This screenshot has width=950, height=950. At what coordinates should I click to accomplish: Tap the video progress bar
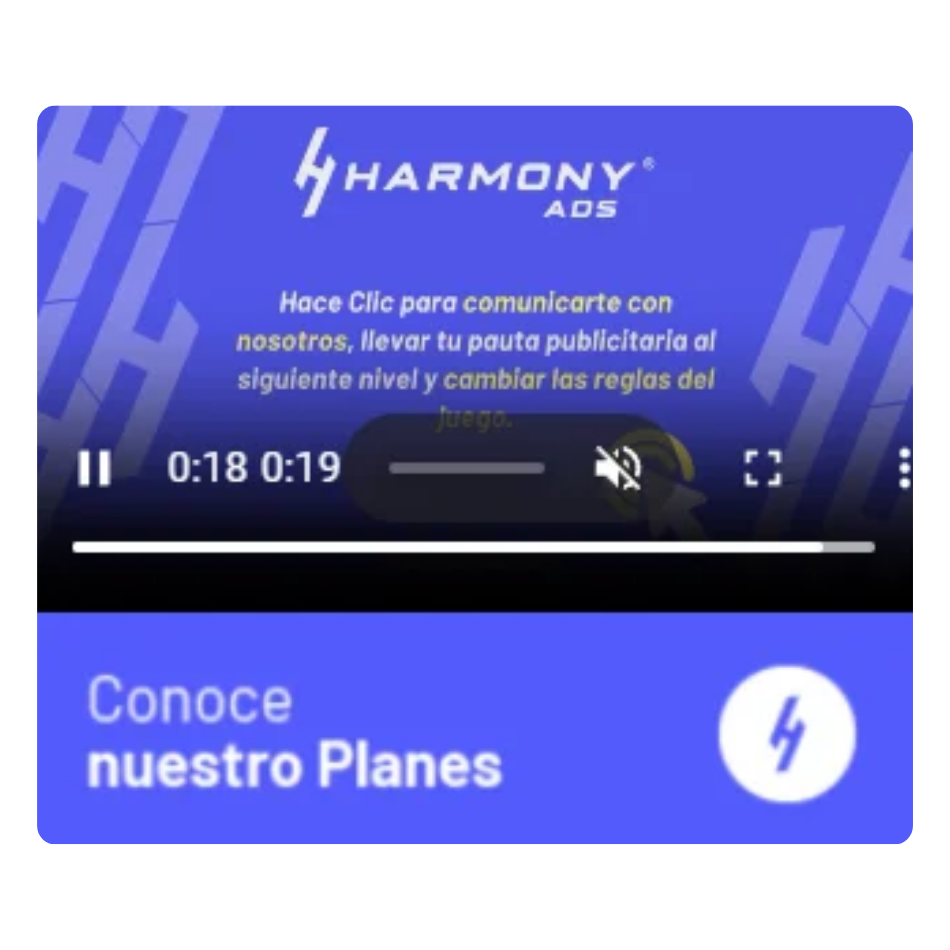tap(473, 547)
